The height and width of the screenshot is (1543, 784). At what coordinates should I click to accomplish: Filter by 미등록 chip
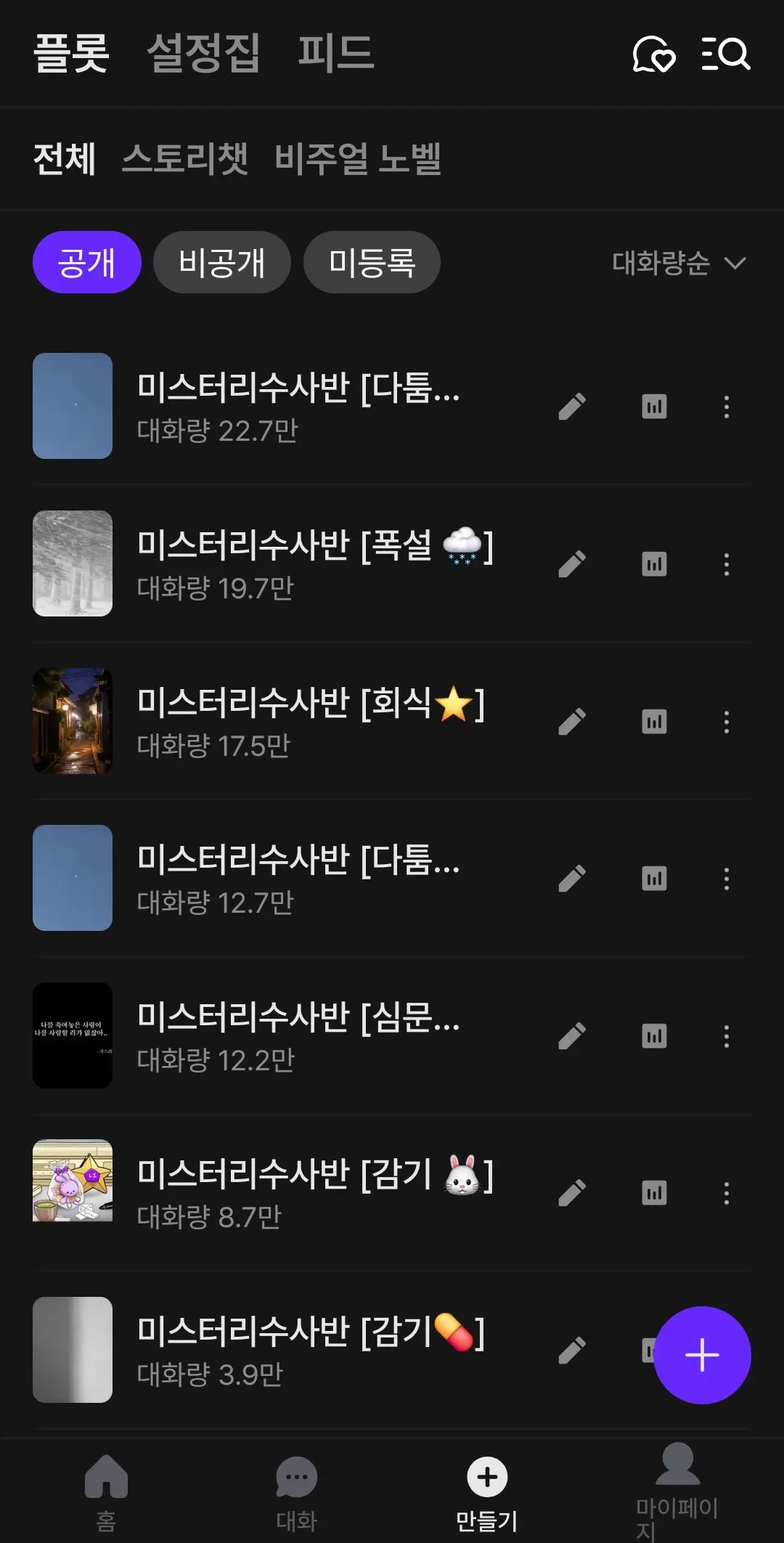pyautogui.click(x=372, y=262)
